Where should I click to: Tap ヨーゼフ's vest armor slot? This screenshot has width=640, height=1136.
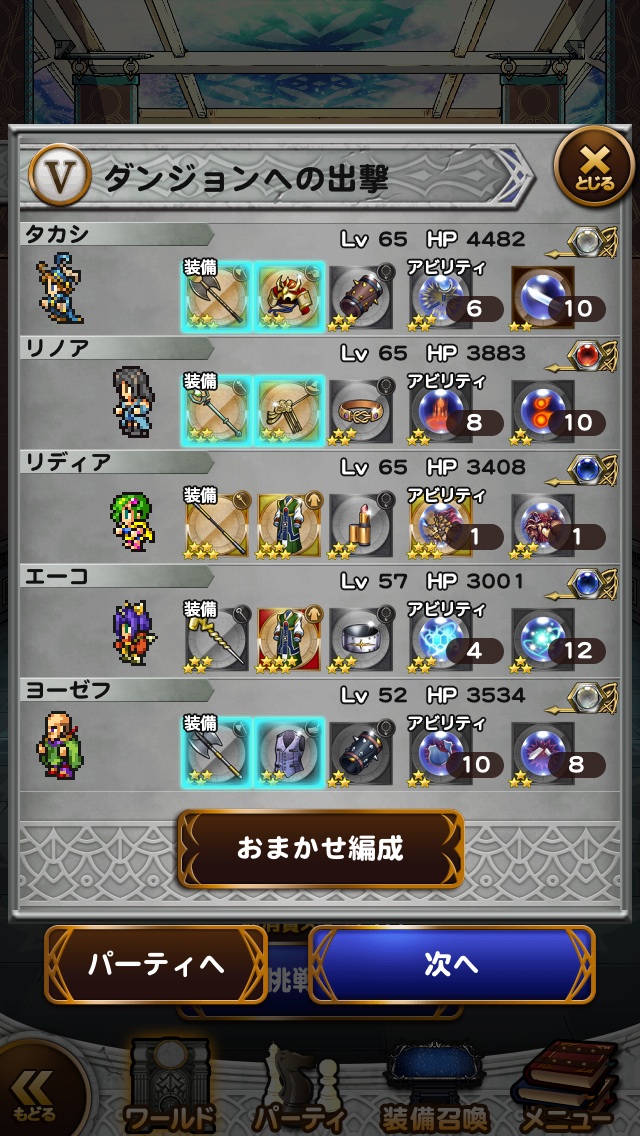coord(288,751)
